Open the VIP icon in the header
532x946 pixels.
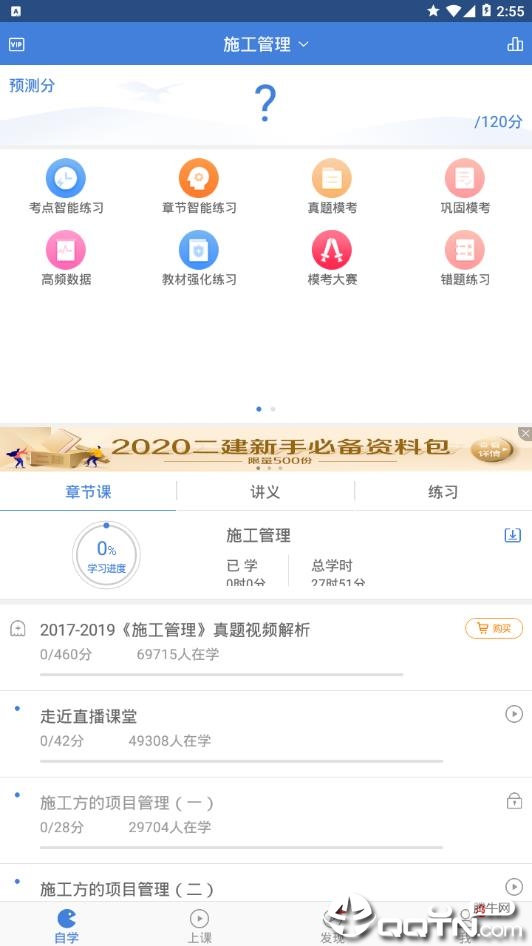17,44
